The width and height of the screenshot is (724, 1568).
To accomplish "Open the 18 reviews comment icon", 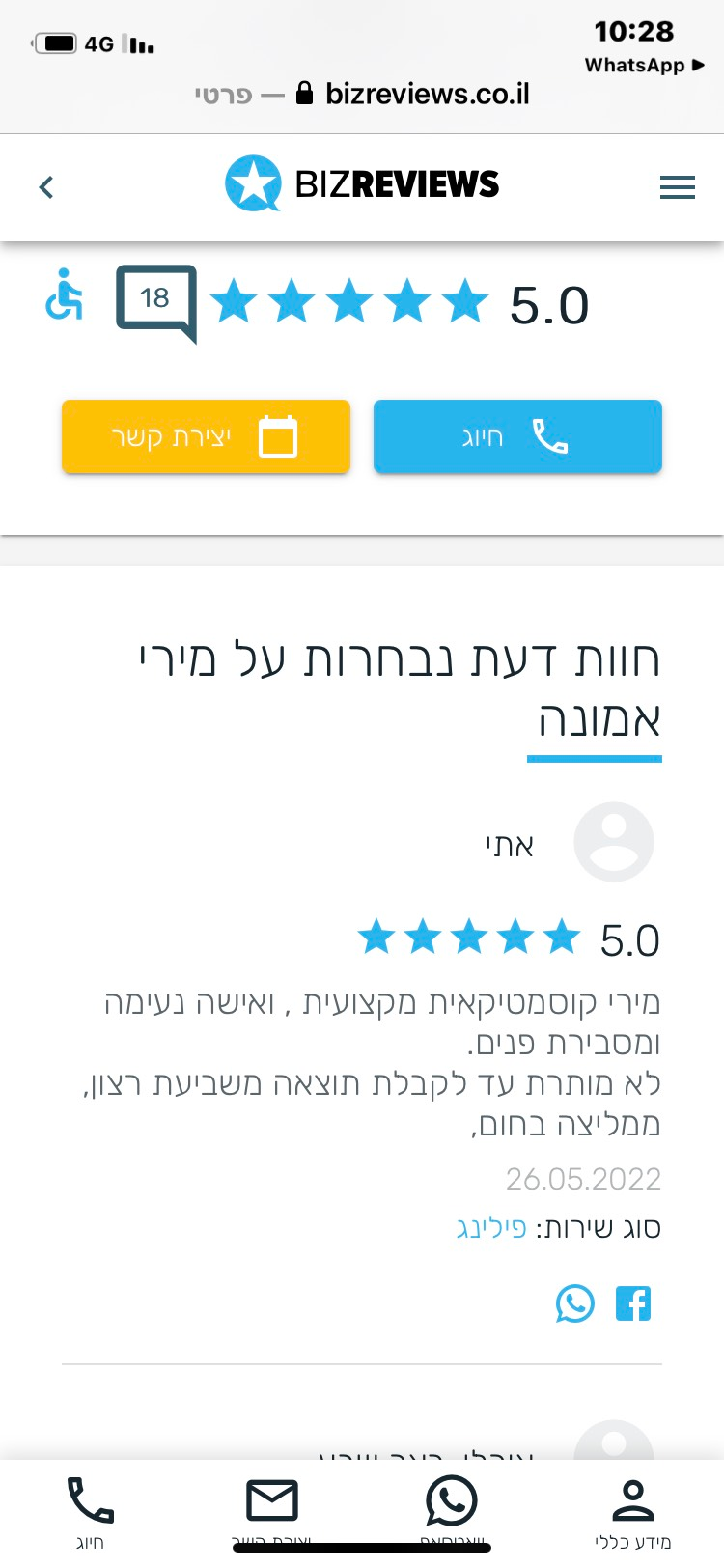I will 156,300.
